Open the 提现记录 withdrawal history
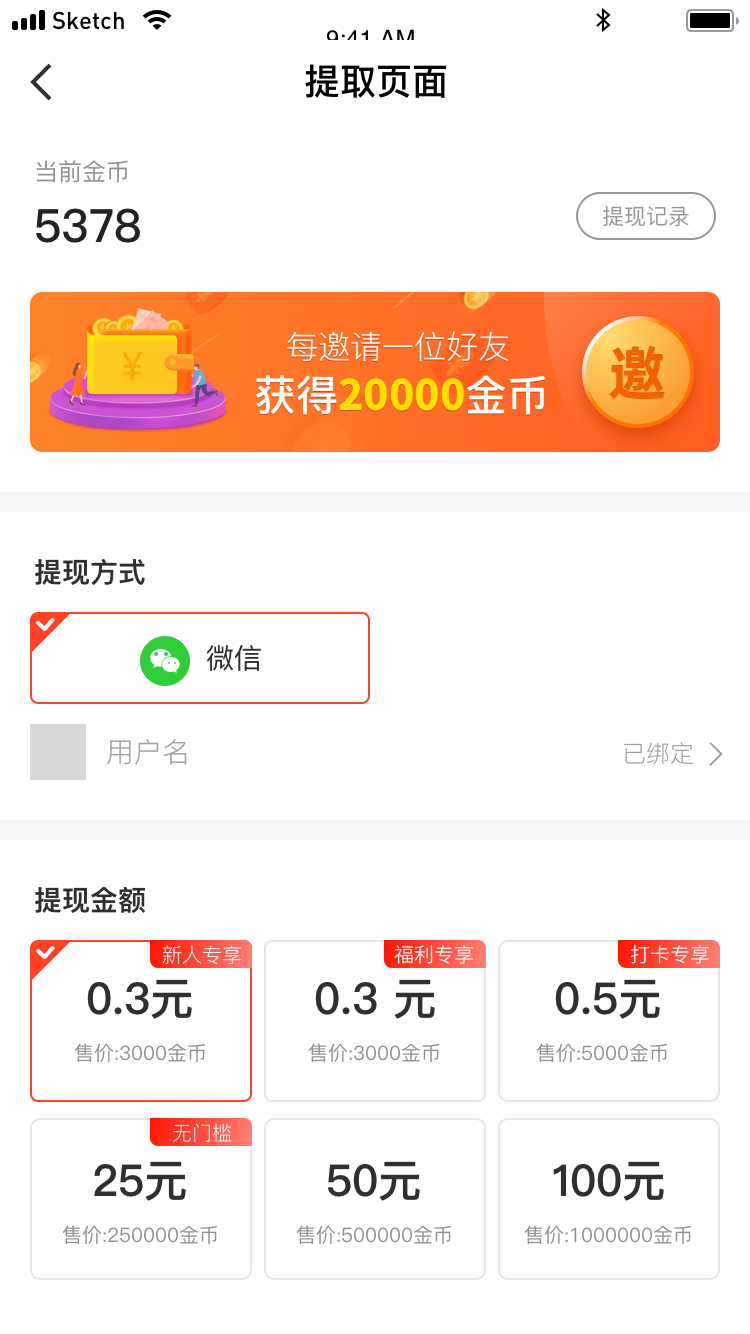This screenshot has width=750, height=1334. pos(645,216)
